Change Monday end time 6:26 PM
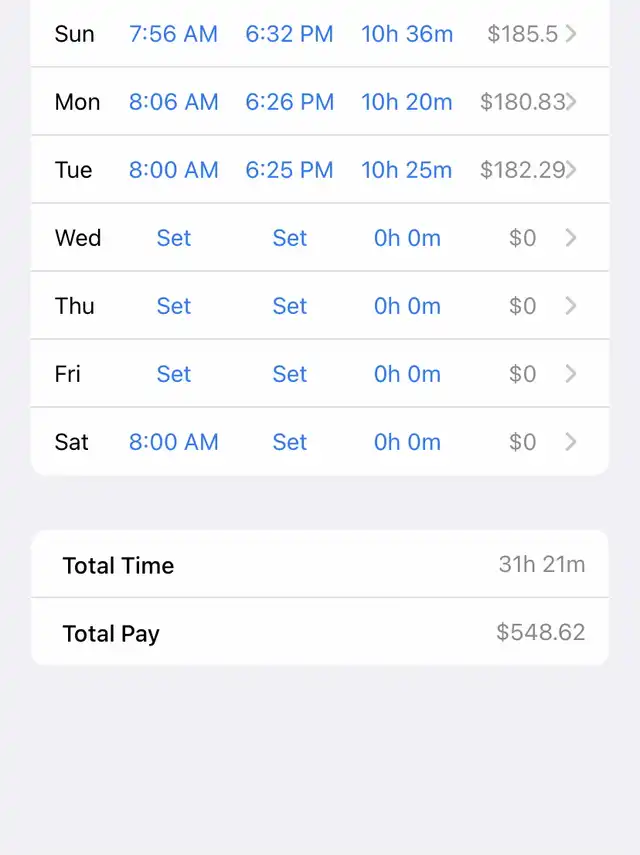This screenshot has width=640, height=855. coord(289,102)
